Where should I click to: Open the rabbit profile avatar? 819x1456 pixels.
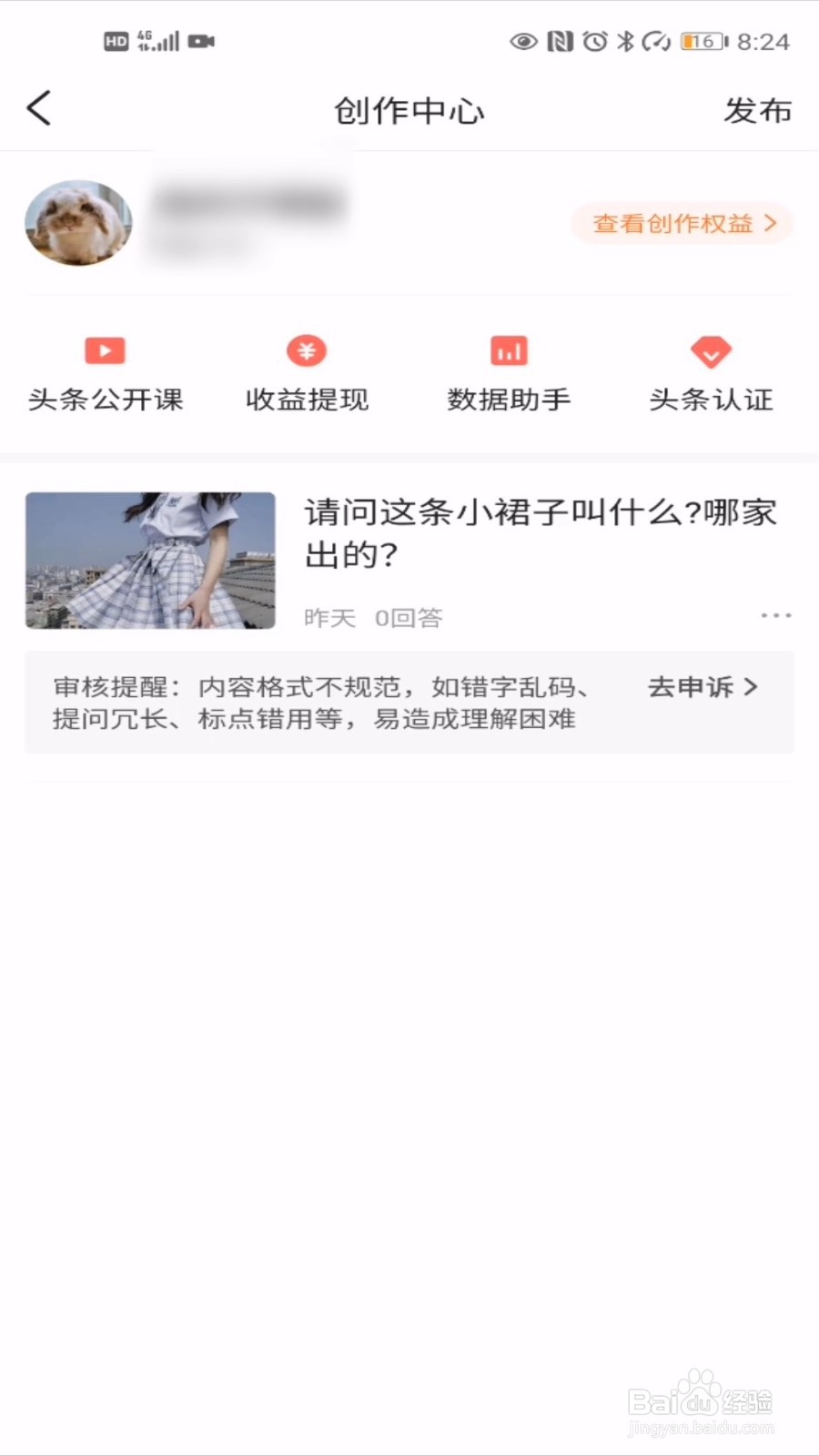coord(78,223)
